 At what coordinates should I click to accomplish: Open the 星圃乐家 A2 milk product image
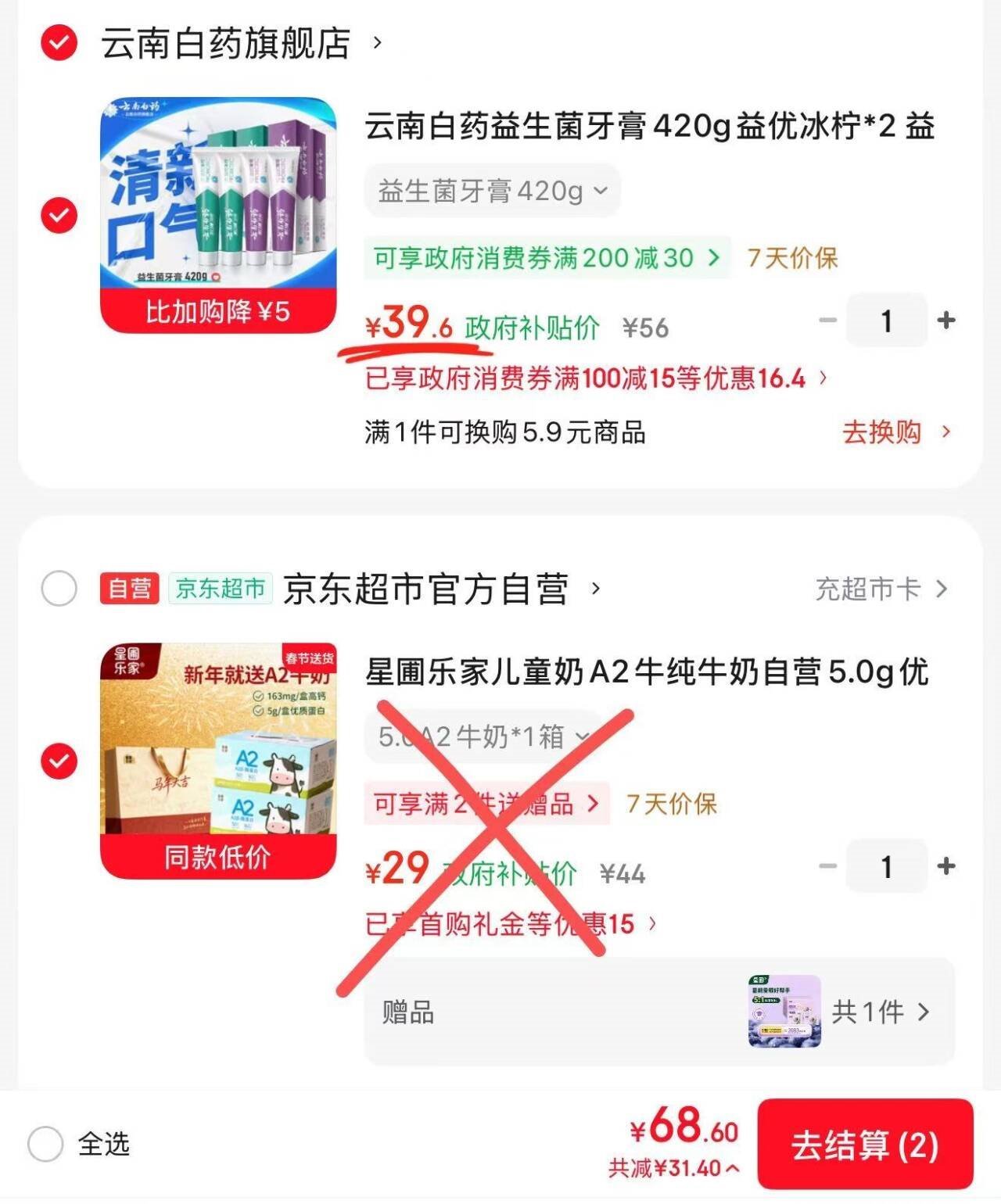point(218,761)
